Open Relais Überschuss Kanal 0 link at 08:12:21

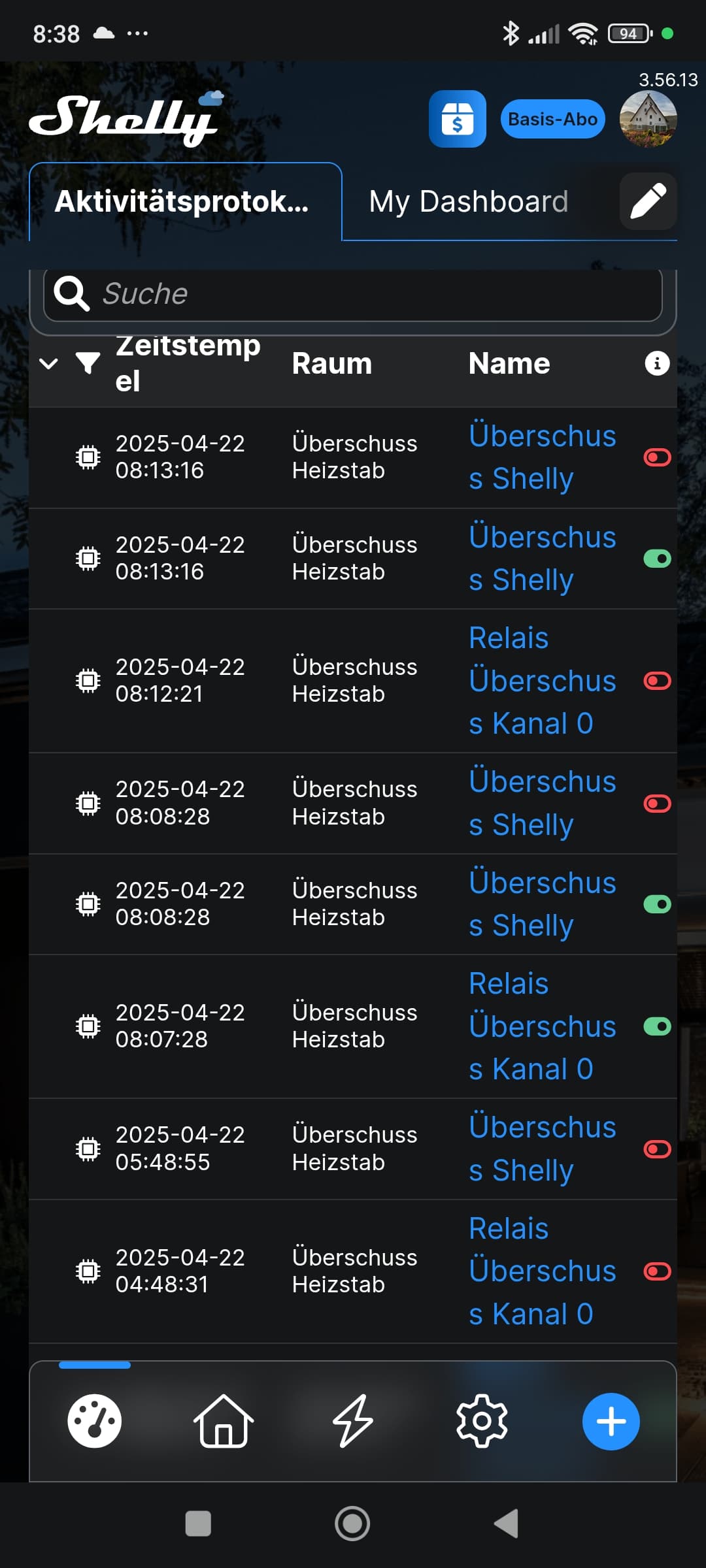click(x=543, y=681)
